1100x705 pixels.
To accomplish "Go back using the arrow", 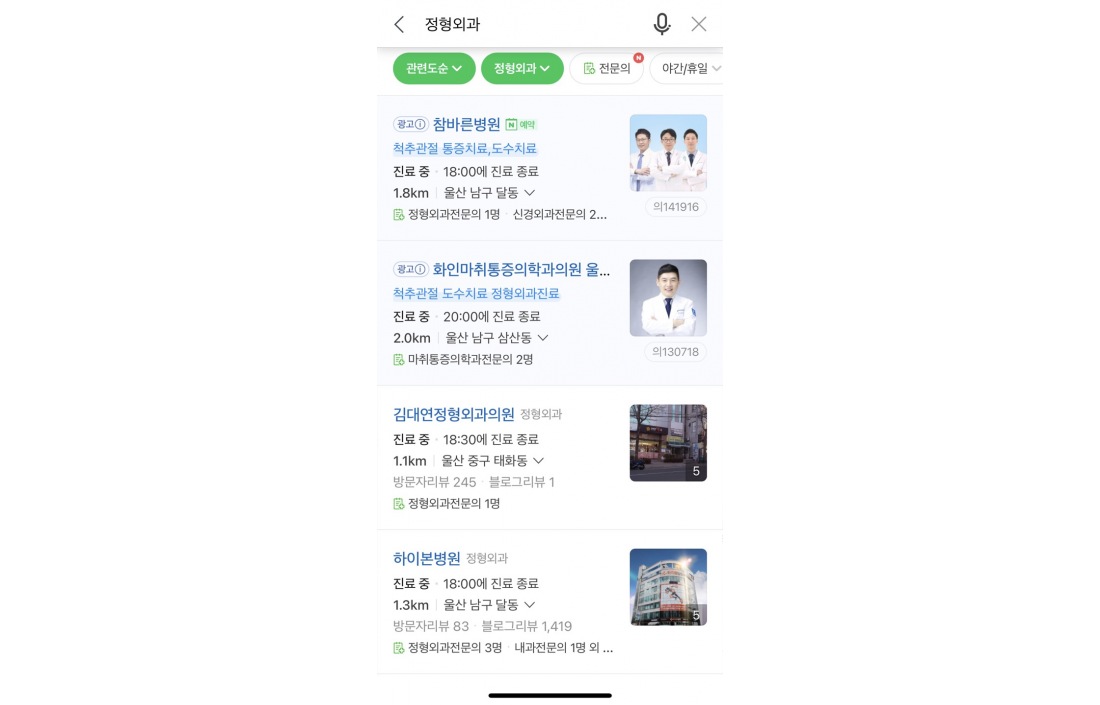I will [399, 24].
